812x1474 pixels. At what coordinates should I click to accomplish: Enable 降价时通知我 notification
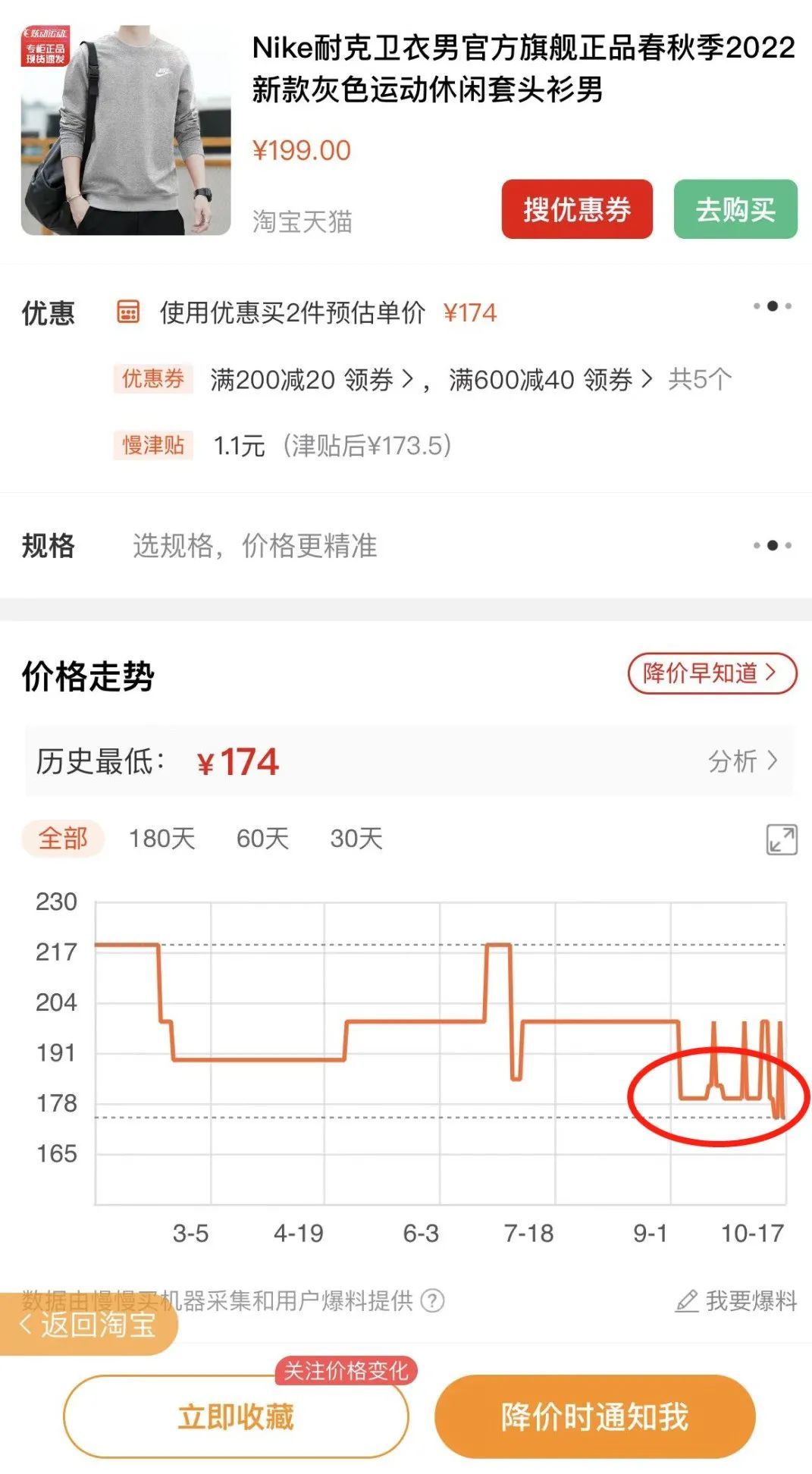click(594, 1416)
